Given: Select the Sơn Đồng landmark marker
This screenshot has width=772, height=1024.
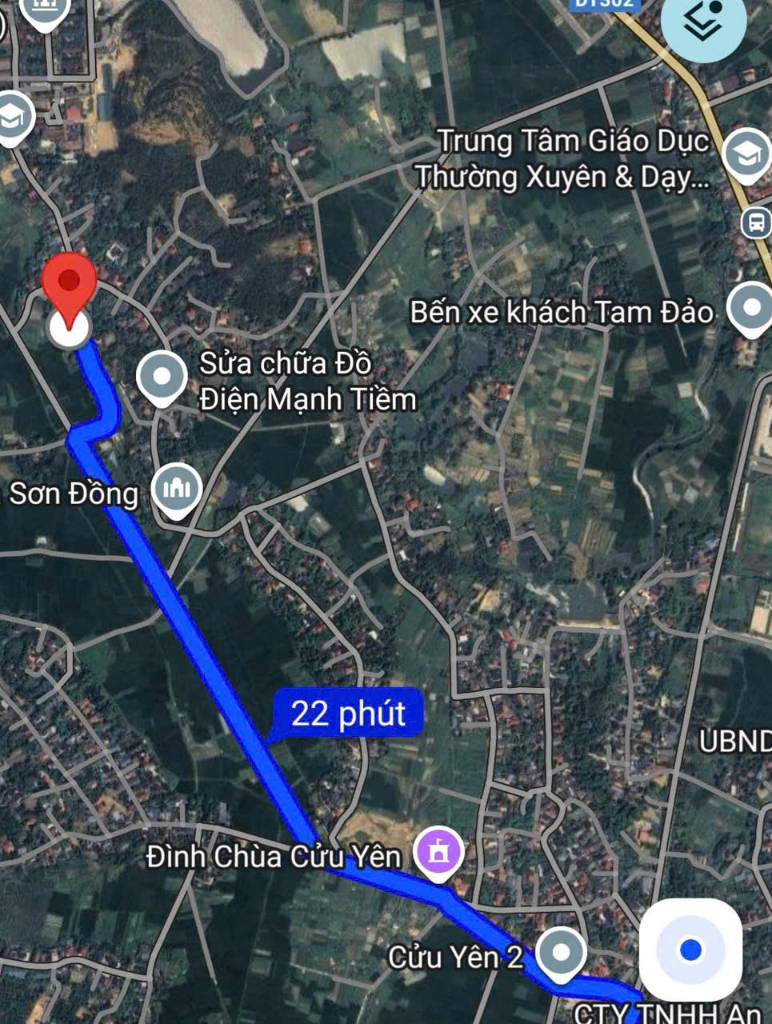Looking at the screenshot, I should tap(178, 492).
